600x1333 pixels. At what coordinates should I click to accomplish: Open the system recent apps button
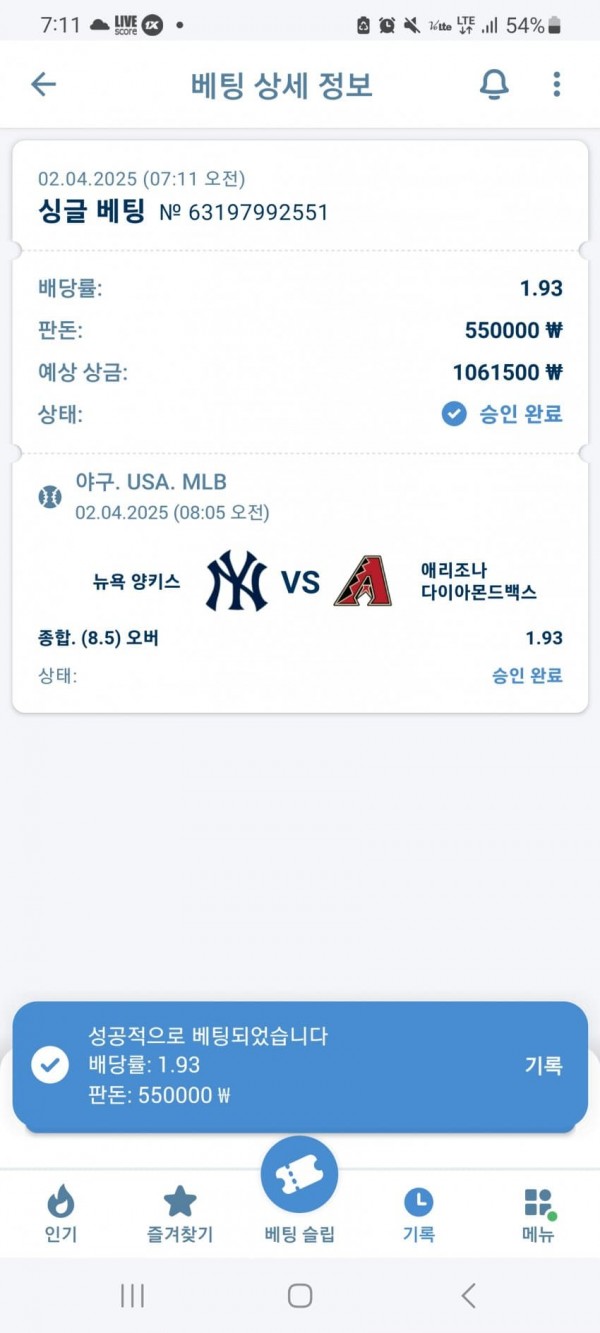coord(132,1296)
